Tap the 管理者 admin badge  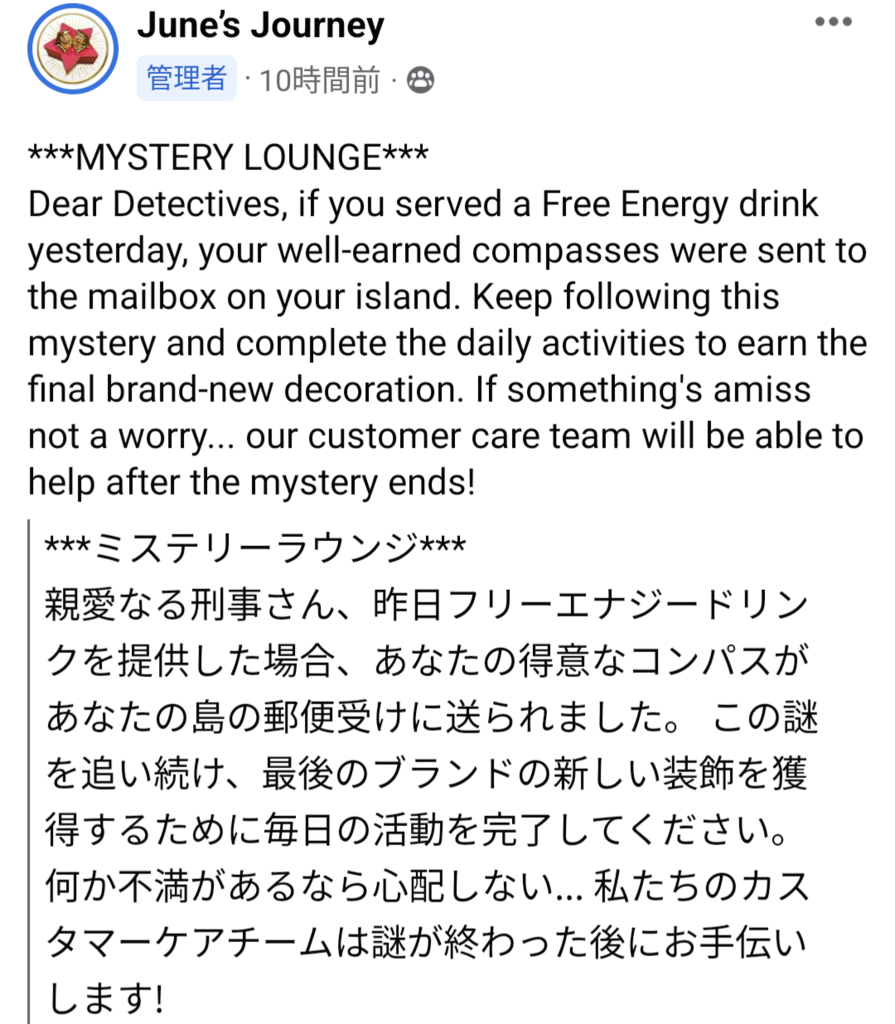[186, 79]
